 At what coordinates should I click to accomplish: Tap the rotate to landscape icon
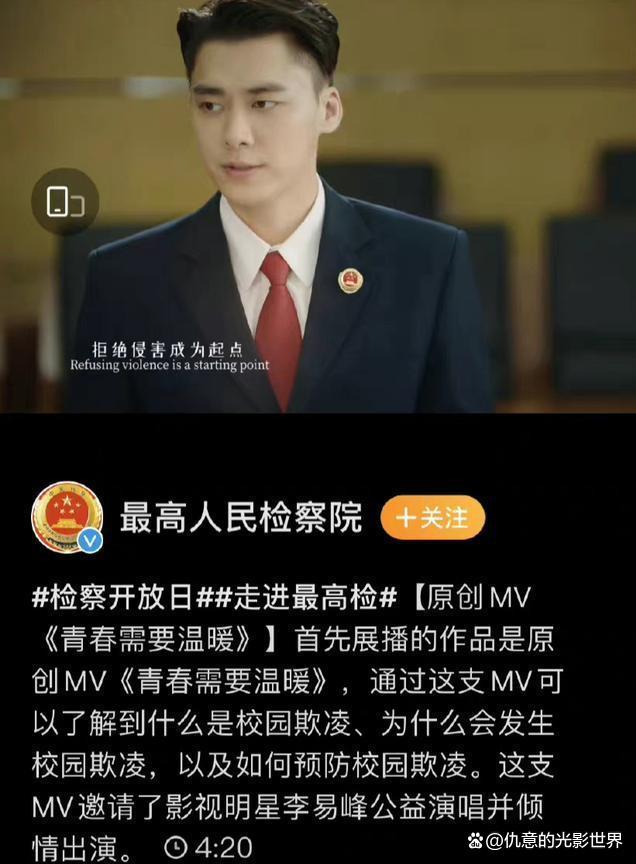(65, 202)
